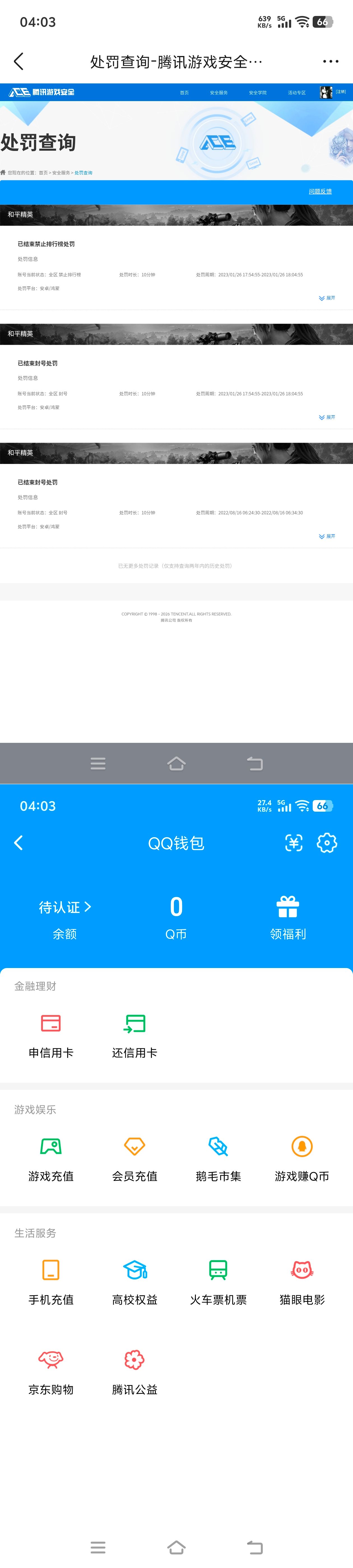Open 火车票机票 booking

click(218, 1281)
